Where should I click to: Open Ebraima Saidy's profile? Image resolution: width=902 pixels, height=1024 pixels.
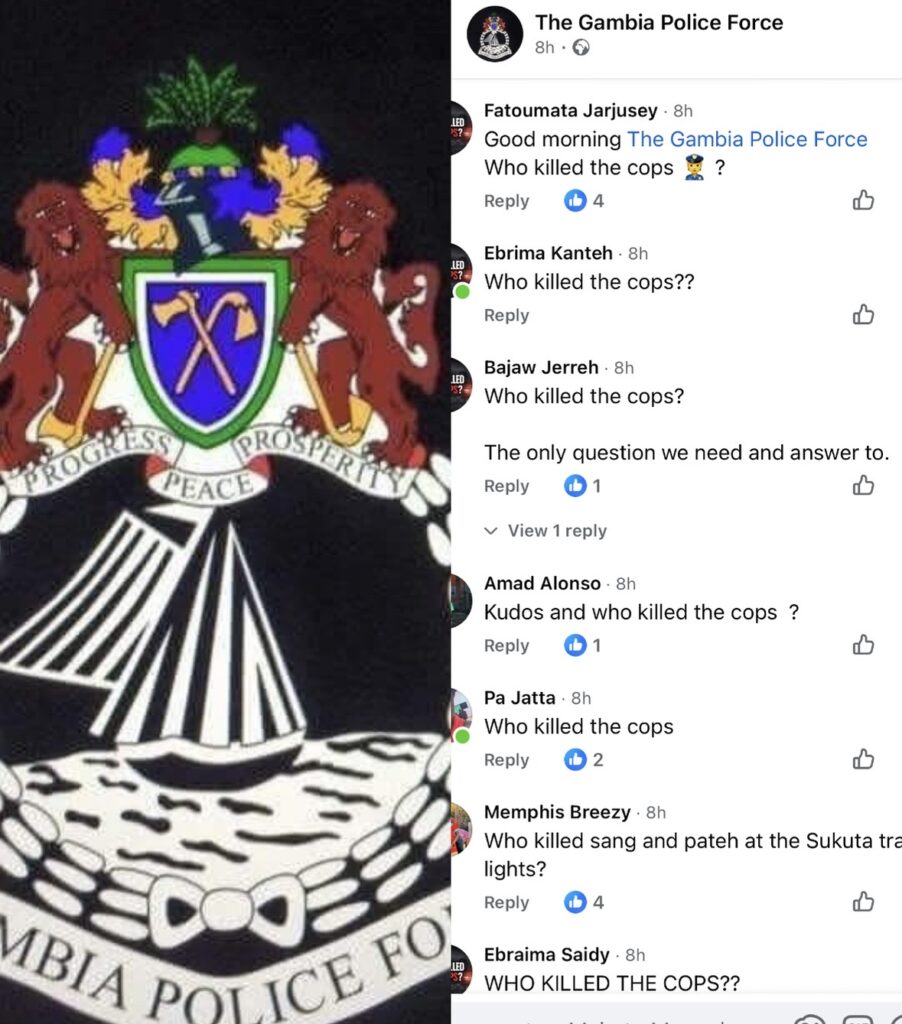click(x=546, y=955)
